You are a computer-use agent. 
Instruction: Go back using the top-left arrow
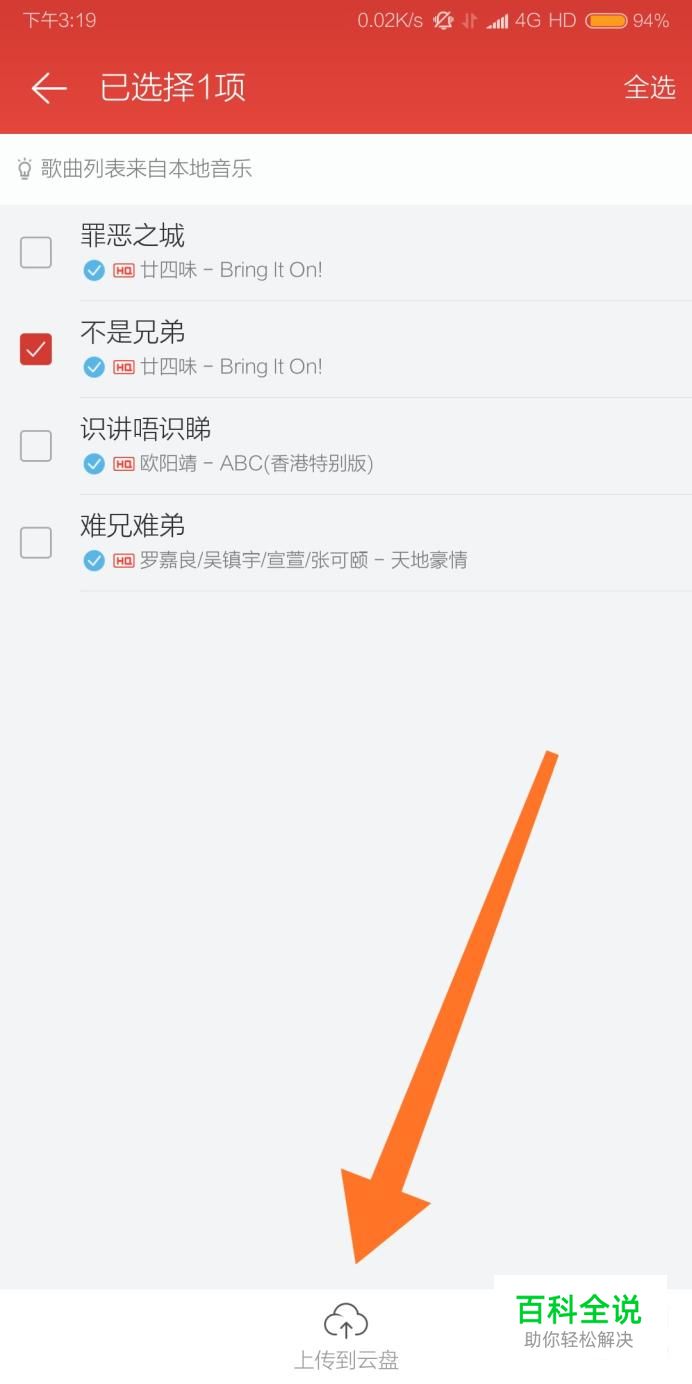48,88
